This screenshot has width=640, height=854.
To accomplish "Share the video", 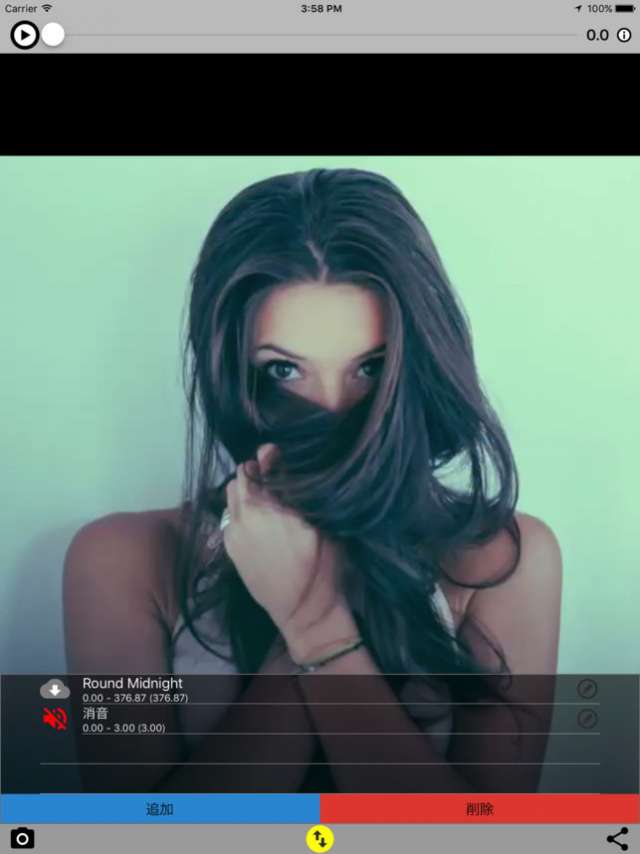I will [x=618, y=839].
